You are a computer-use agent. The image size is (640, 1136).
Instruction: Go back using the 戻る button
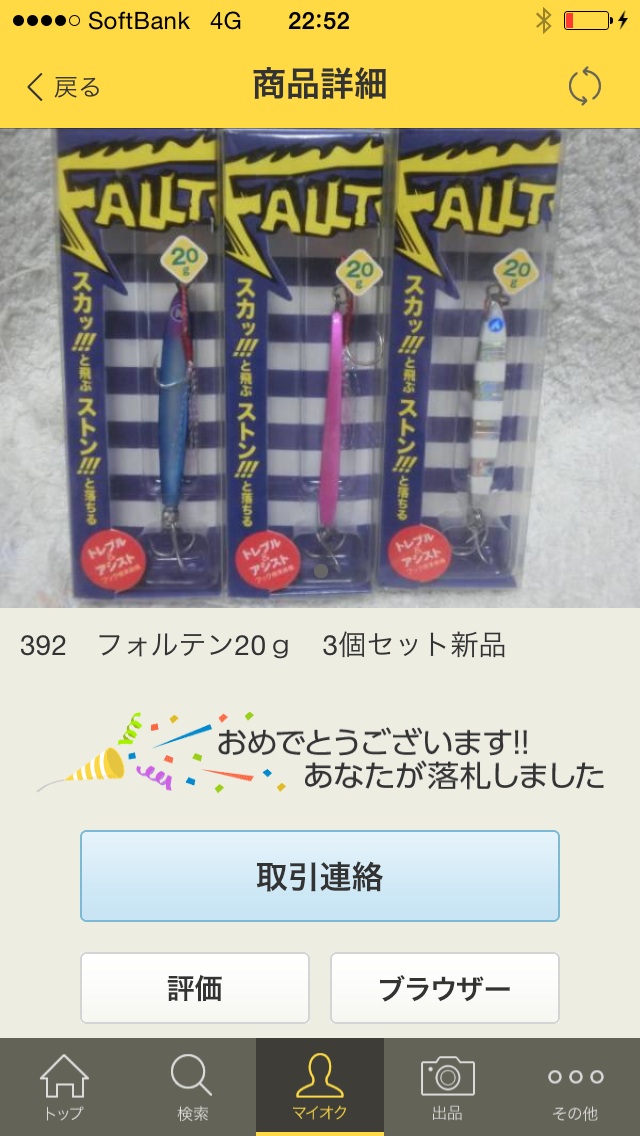click(64, 87)
